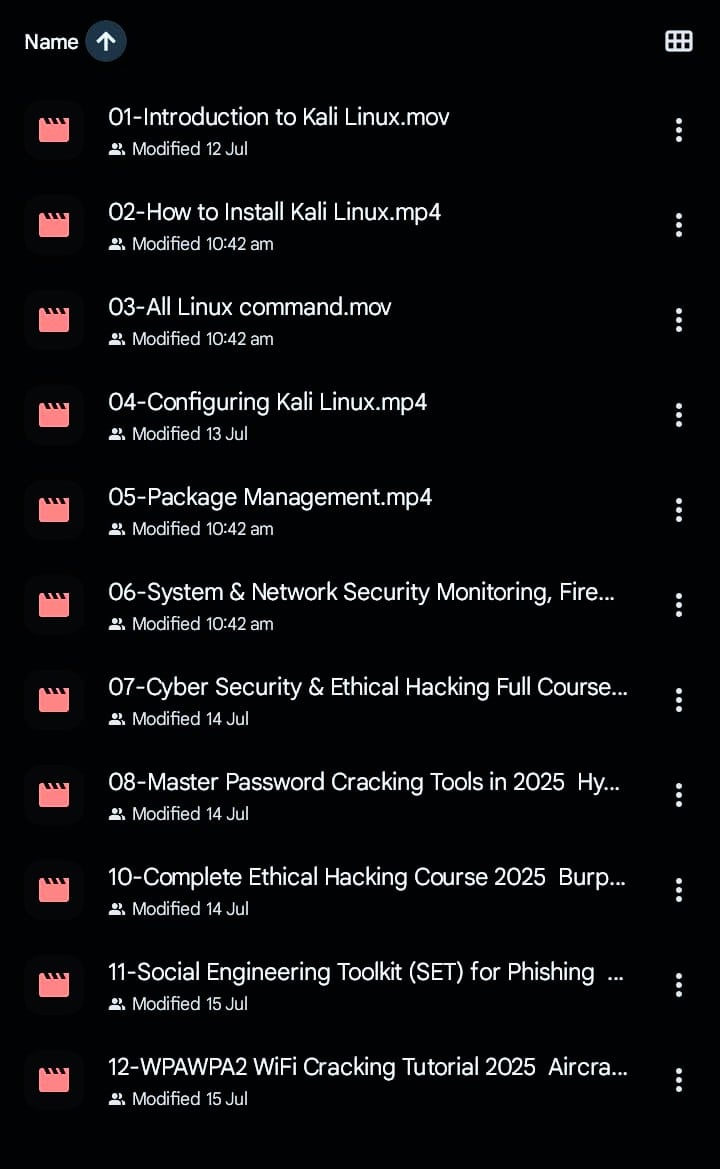Show options for 03-All Linux command.mov
Screen dimensions: 720x1169
tap(678, 320)
